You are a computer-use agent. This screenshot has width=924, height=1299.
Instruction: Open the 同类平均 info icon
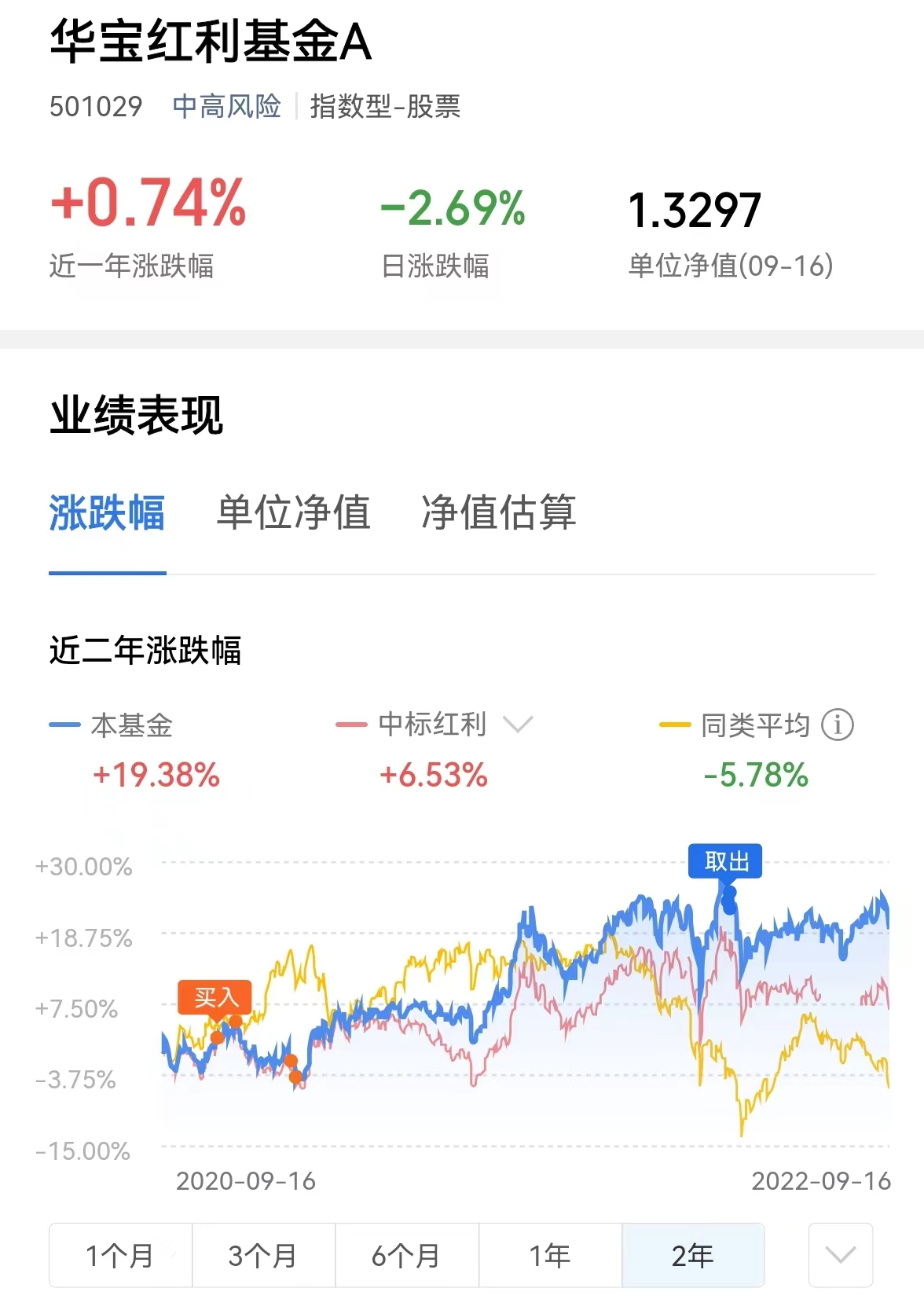coord(837,725)
